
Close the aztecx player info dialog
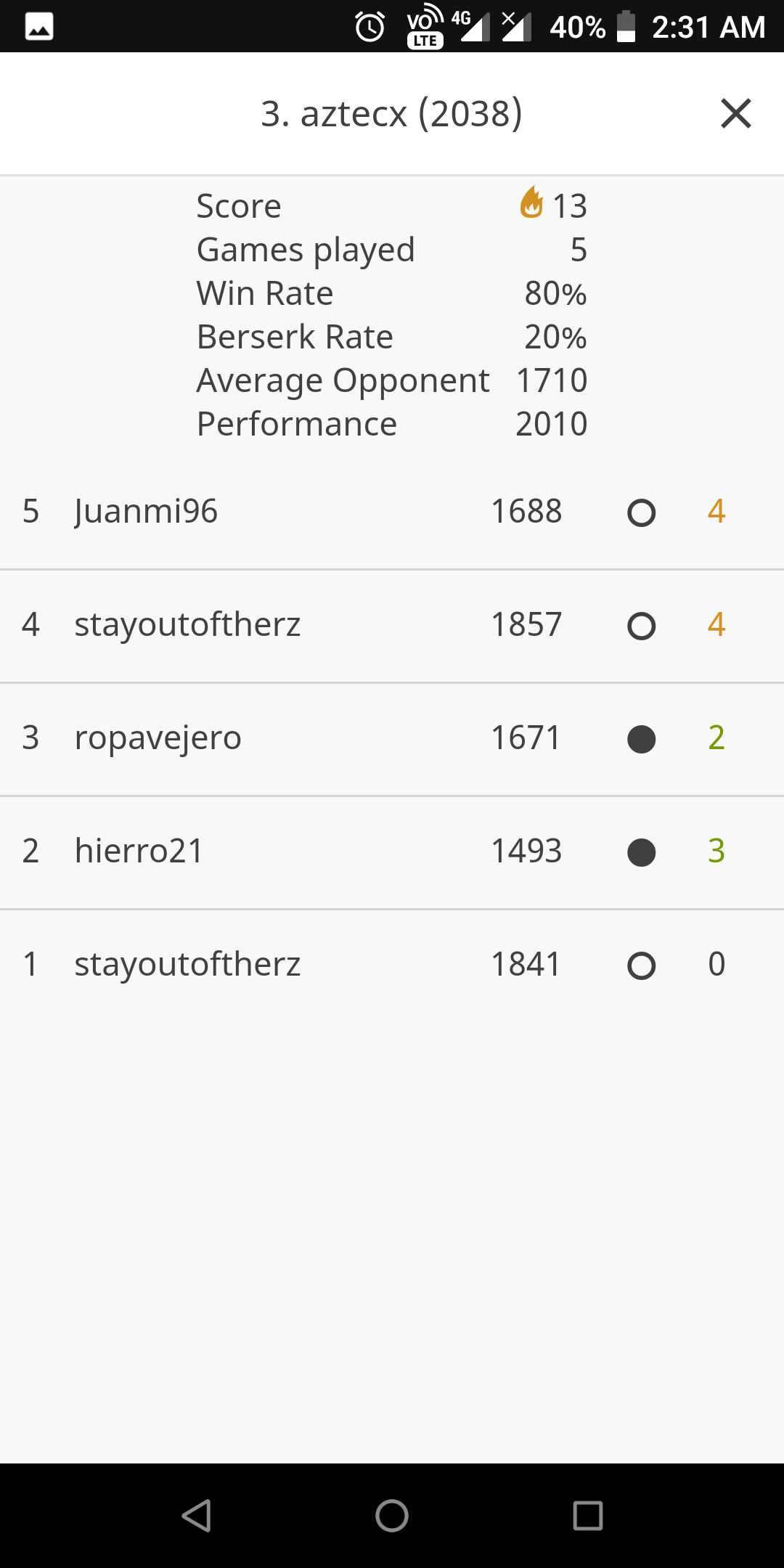(x=735, y=113)
